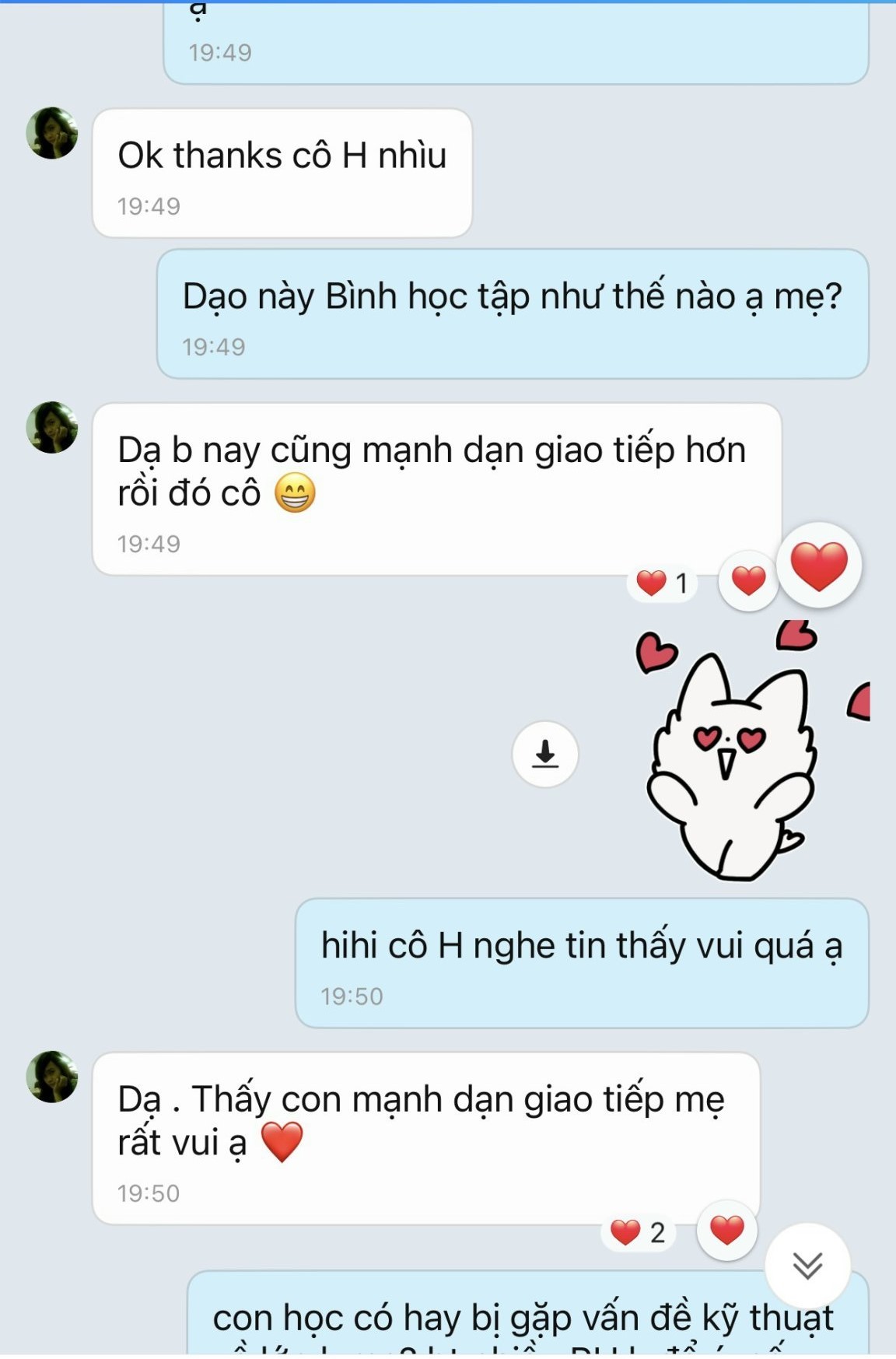This screenshot has width=896, height=1359.
Task: React with heart on 'mạnh dạn giao tiếp hơn' message
Action: click(x=748, y=581)
